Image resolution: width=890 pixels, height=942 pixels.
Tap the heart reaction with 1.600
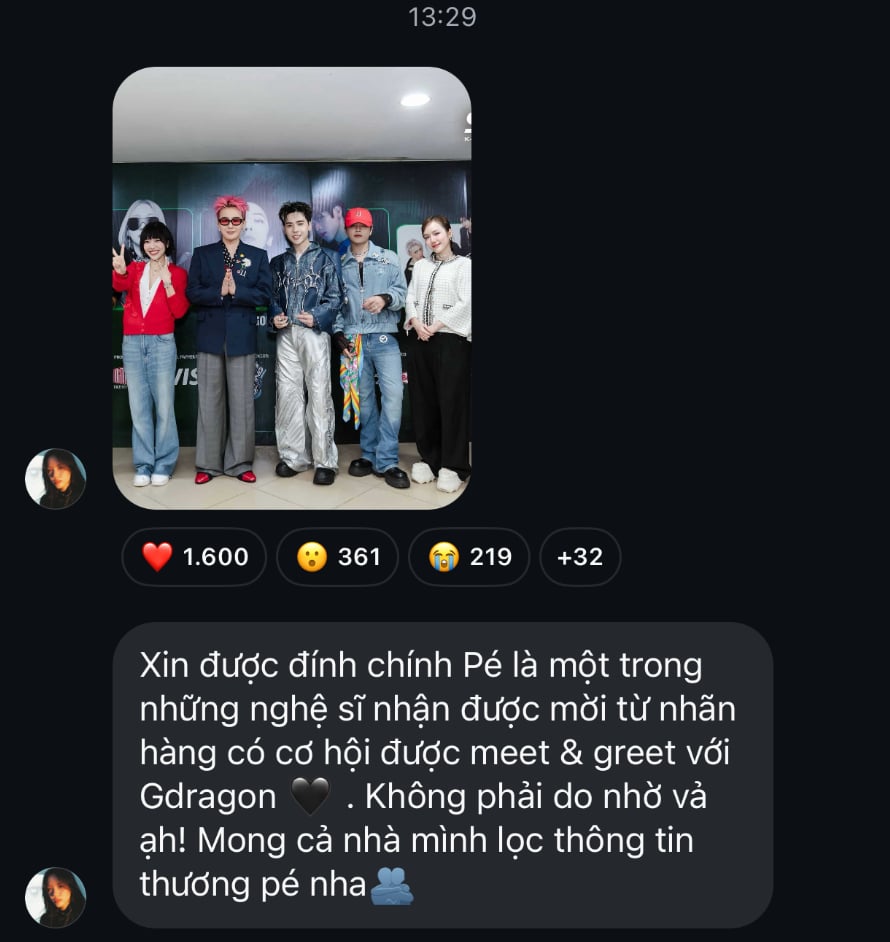[194, 557]
